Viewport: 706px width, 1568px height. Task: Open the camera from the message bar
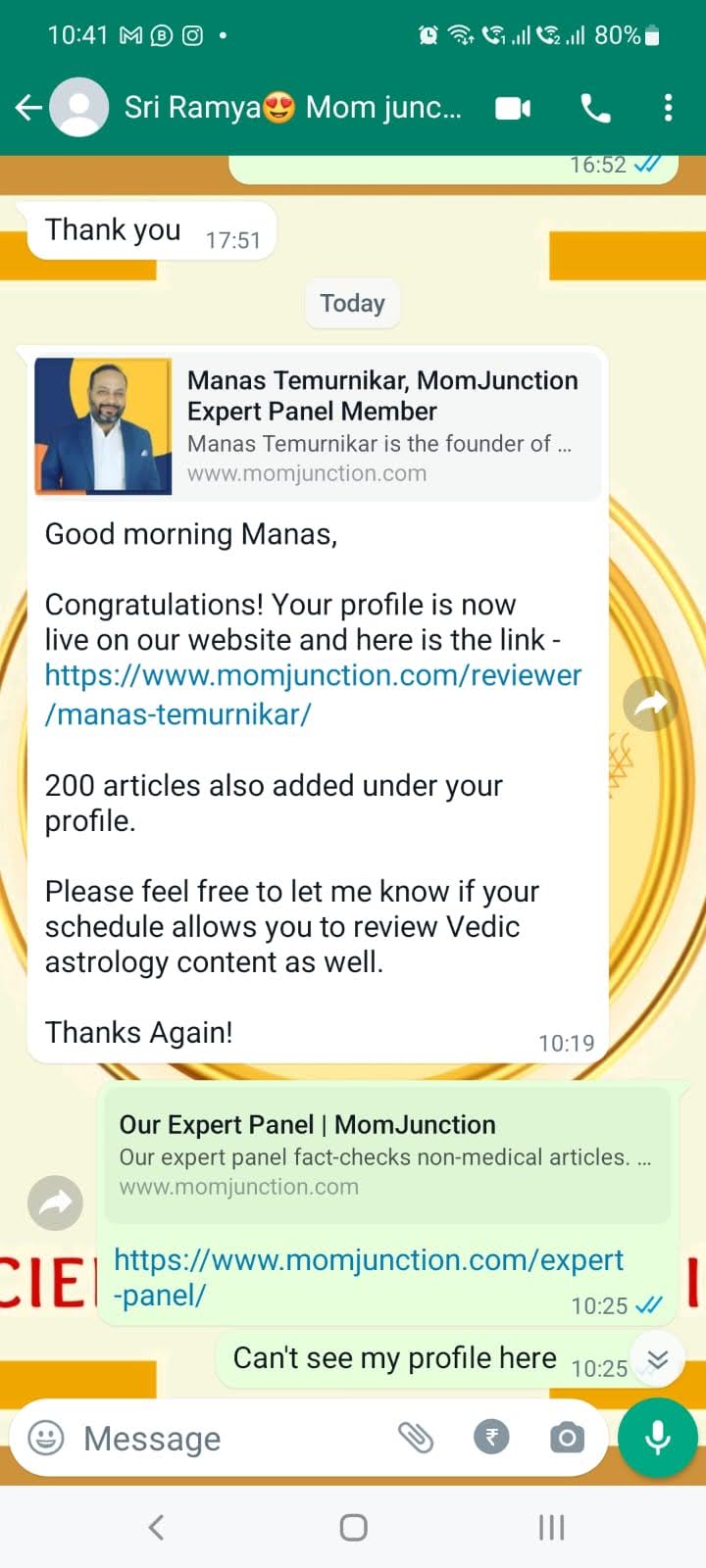tap(566, 1438)
